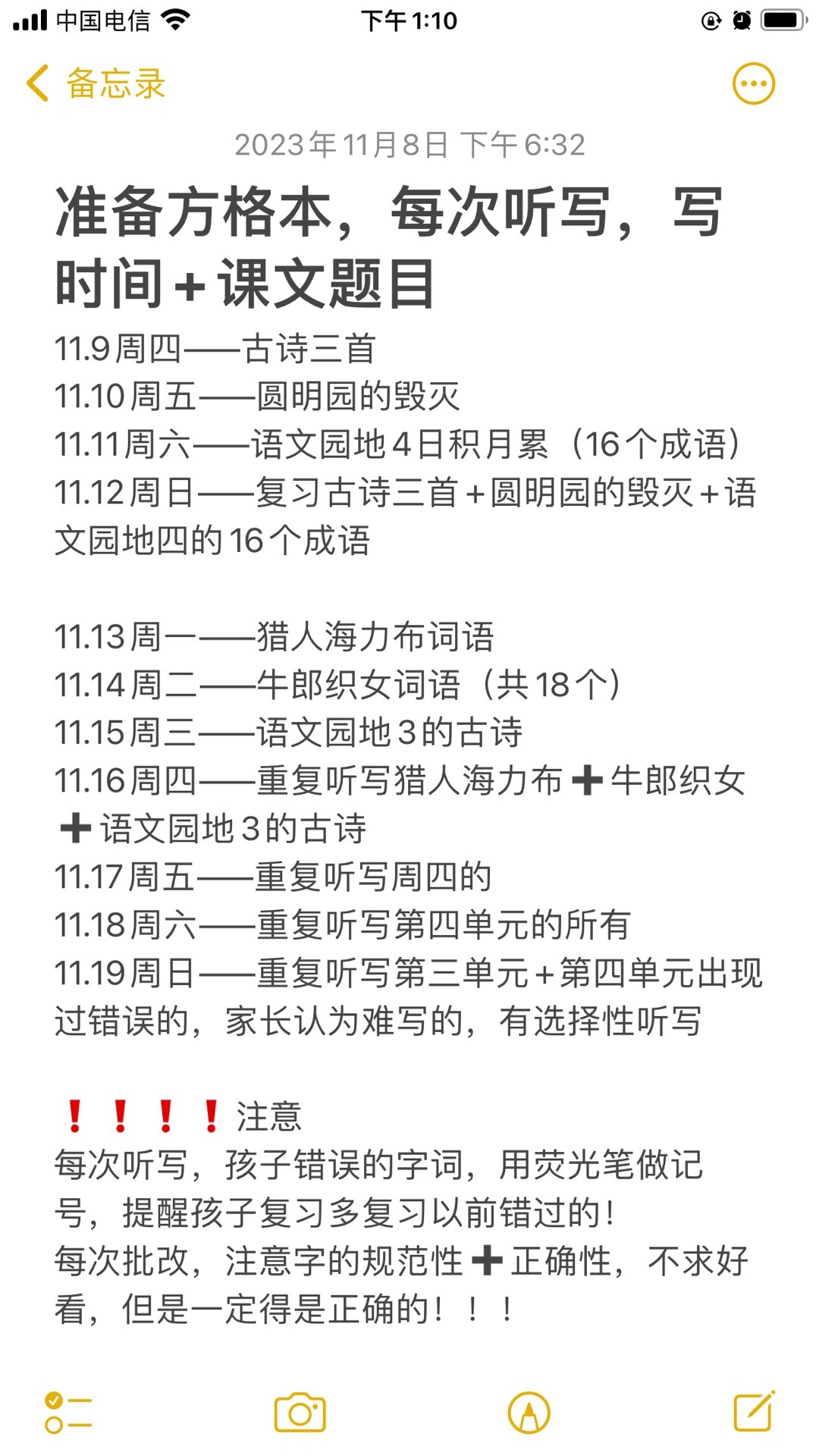819x1456 pixels.
Task: Open the more options ellipsis menu
Action: [753, 83]
